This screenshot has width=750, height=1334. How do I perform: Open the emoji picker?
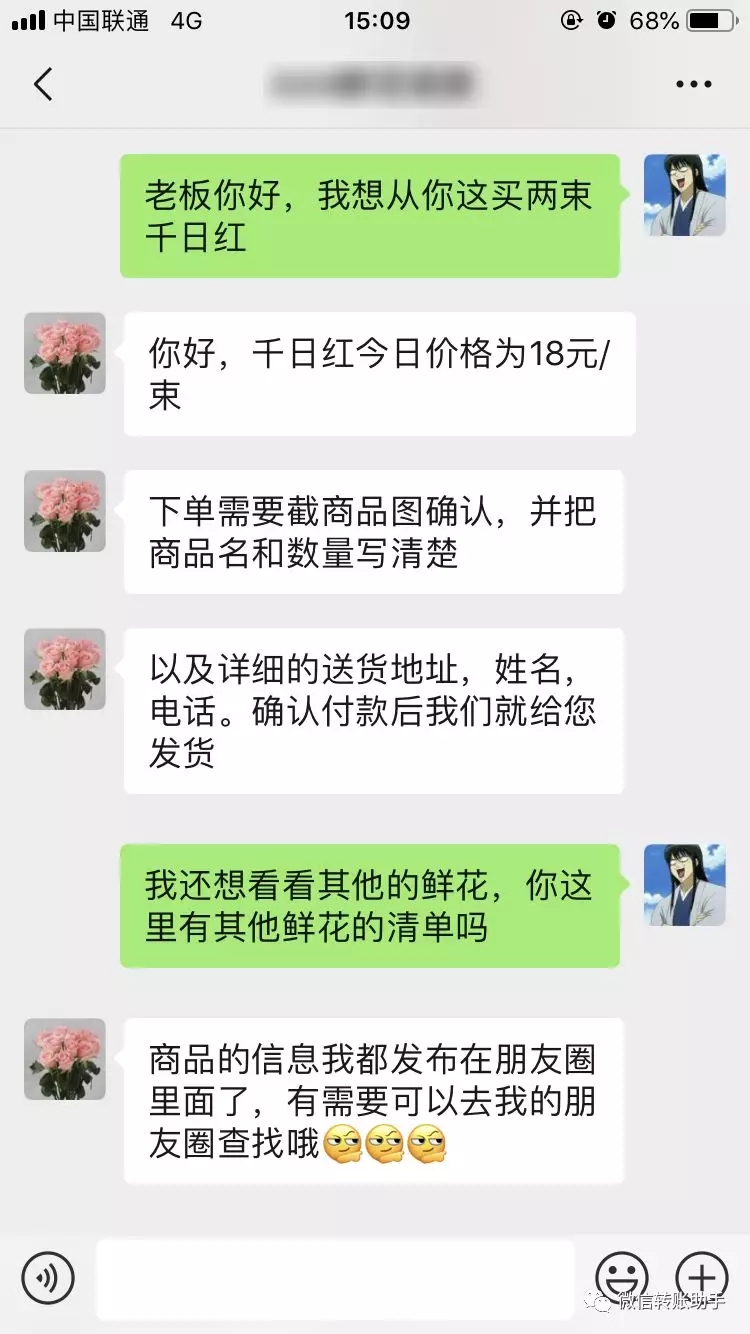622,1277
